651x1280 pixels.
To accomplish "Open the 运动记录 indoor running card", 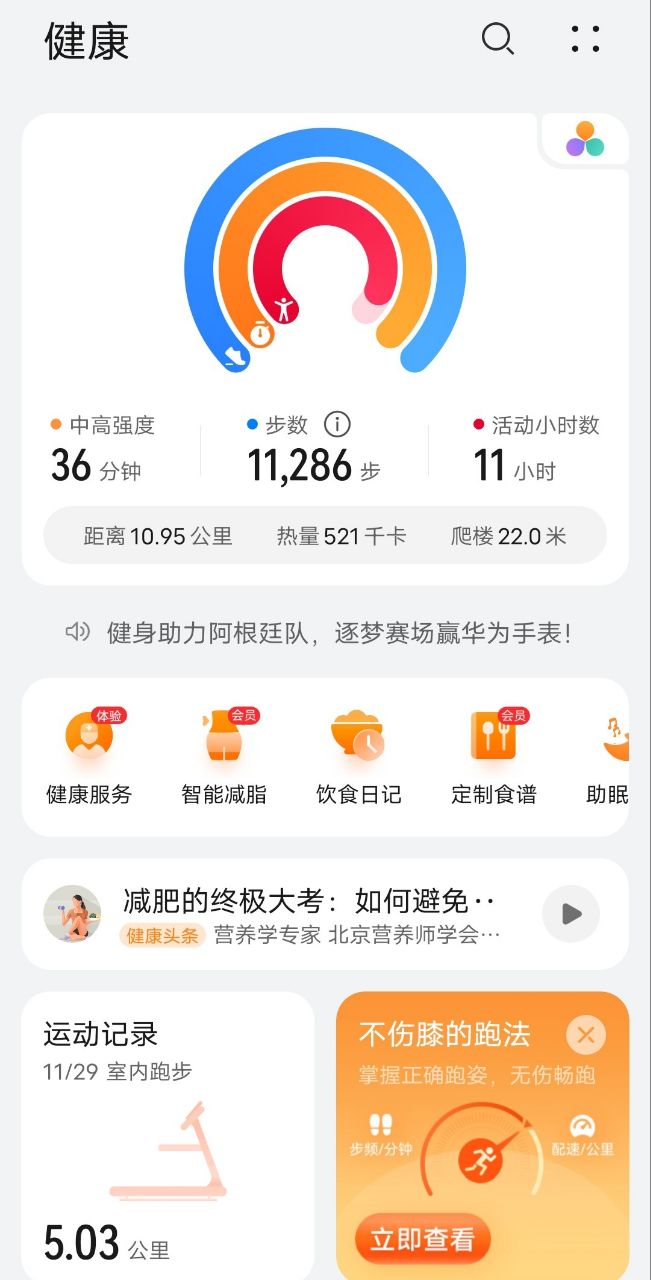I will [x=168, y=1135].
